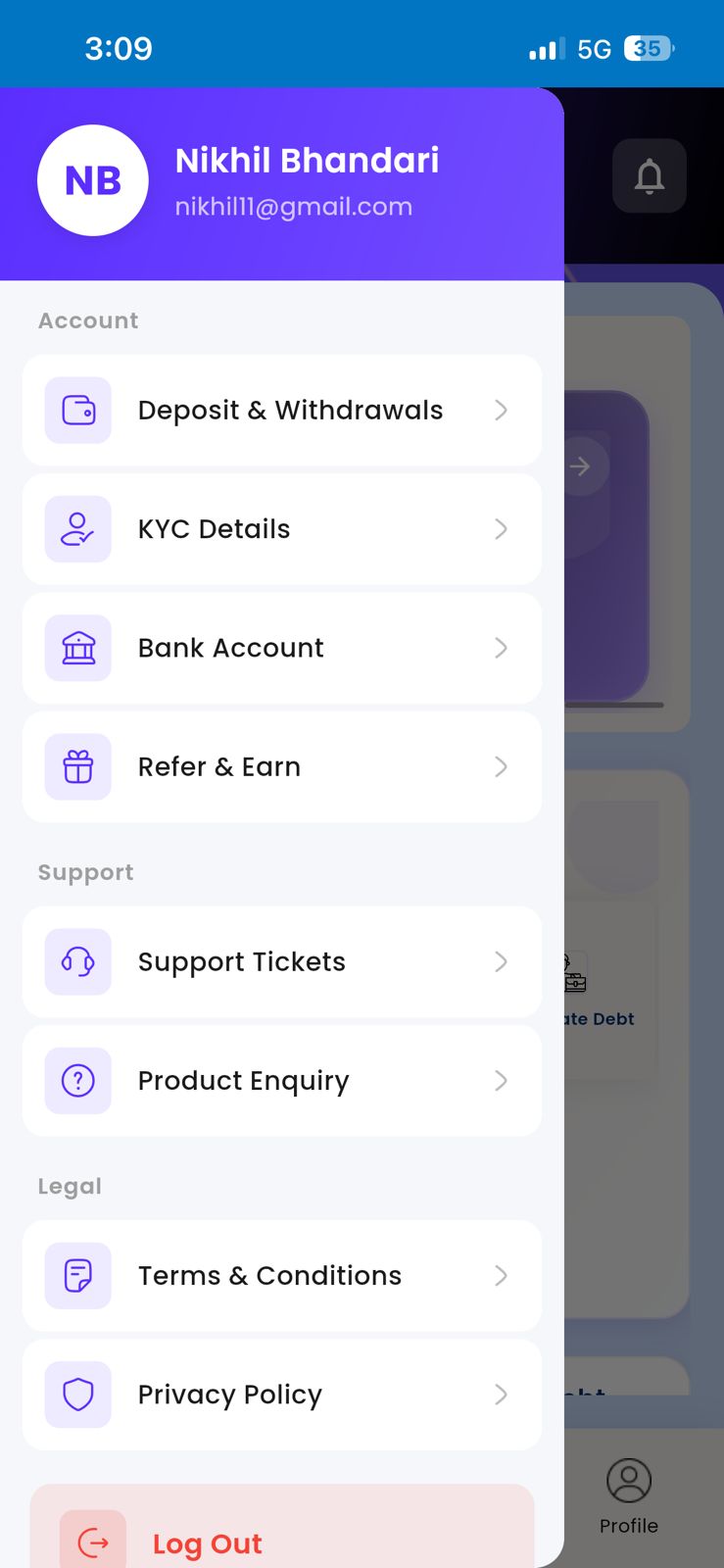Select the question mark Product Enquiry icon
Screen dimensions: 724x1568
pyautogui.click(x=77, y=1080)
